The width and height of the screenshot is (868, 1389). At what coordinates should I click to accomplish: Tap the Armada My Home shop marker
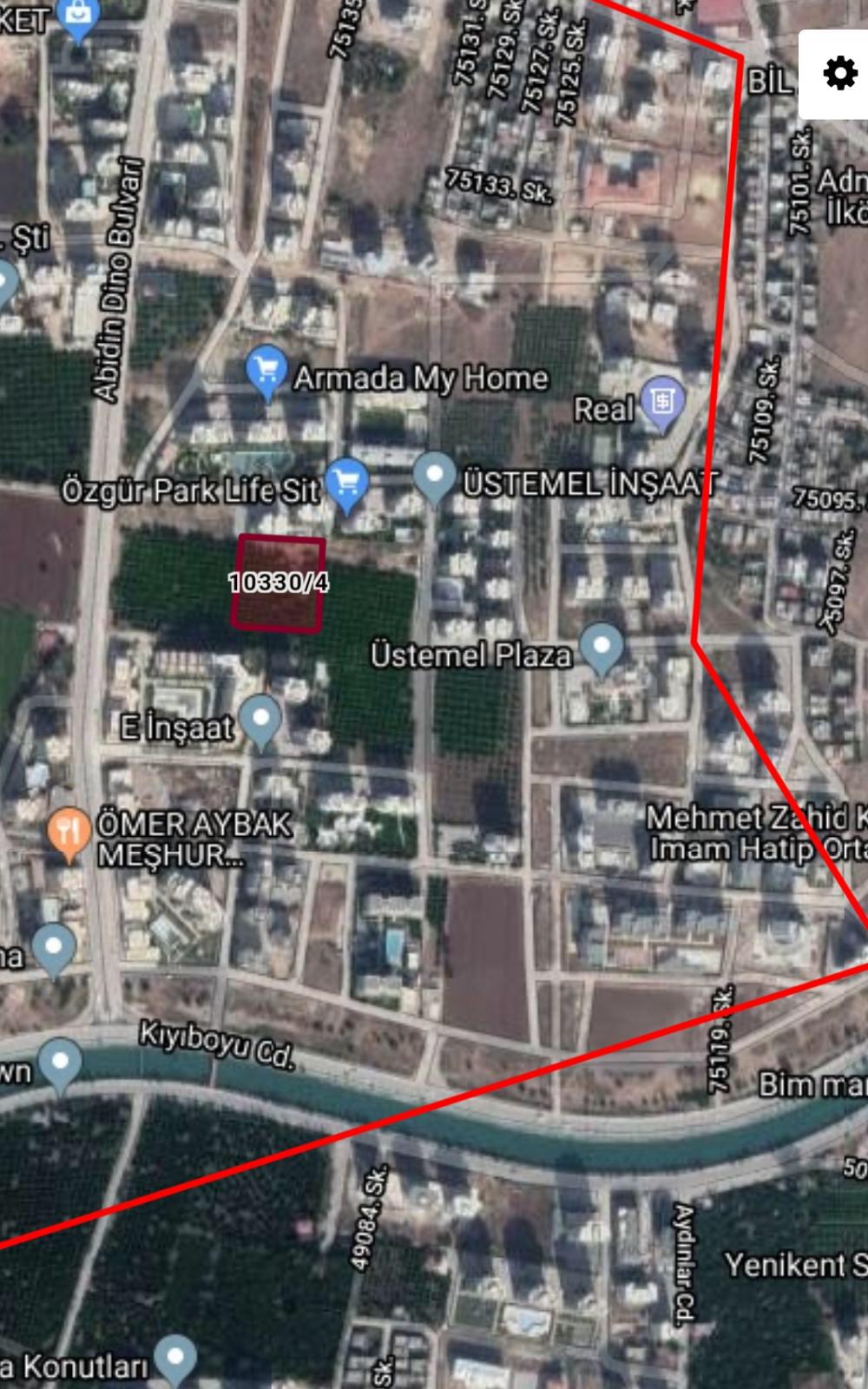266,369
